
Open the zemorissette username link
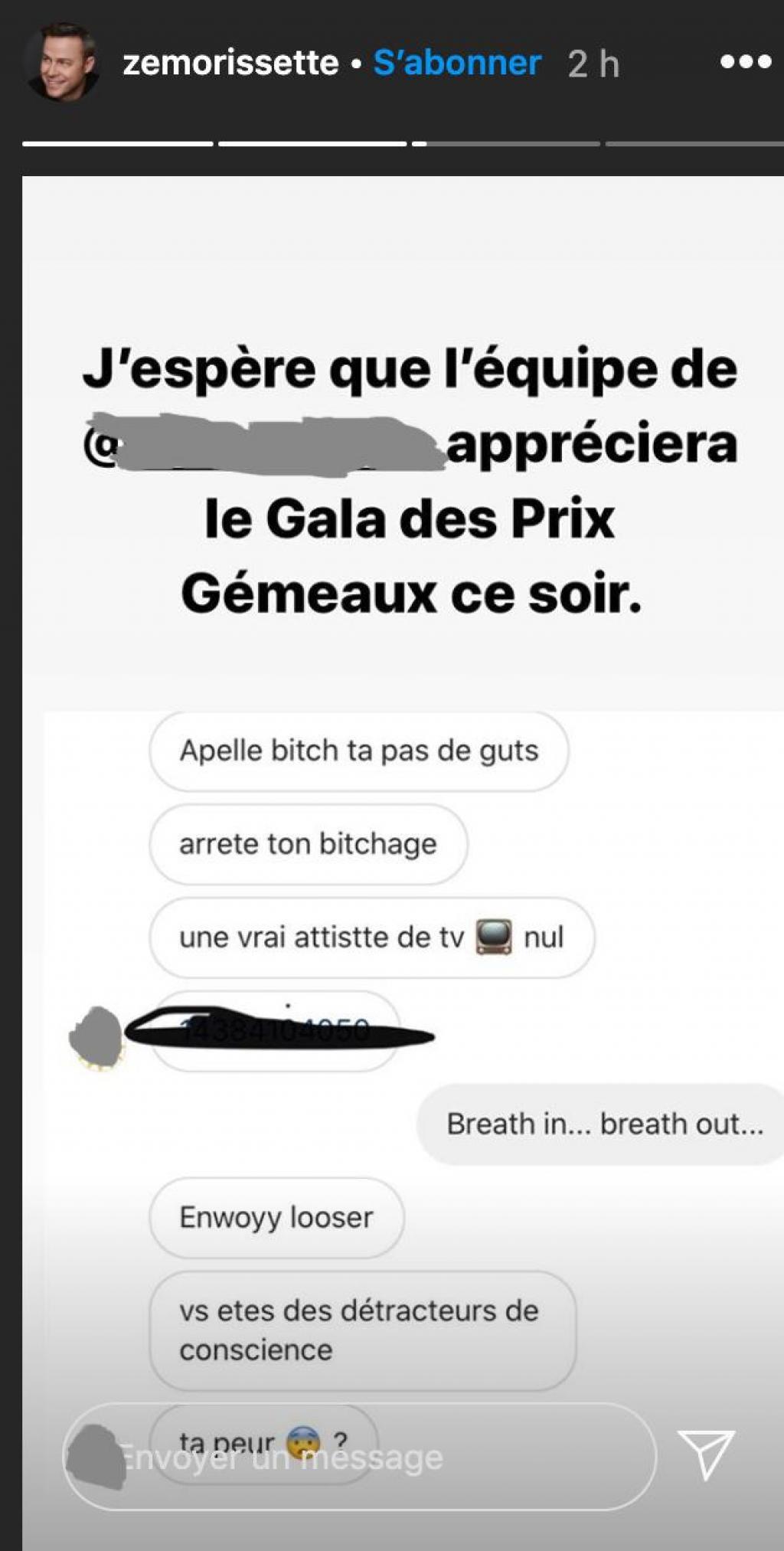[230, 63]
